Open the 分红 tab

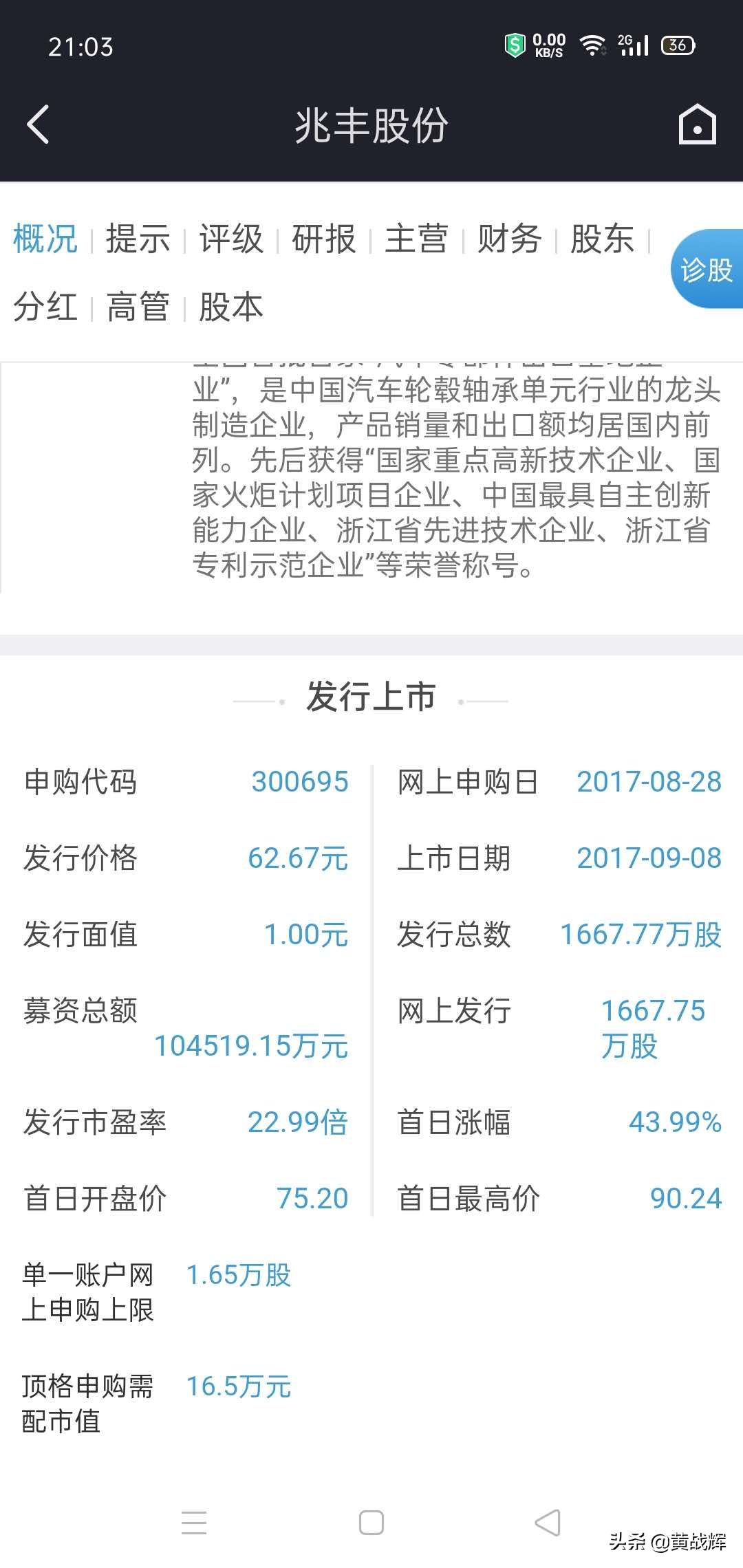coord(45,307)
